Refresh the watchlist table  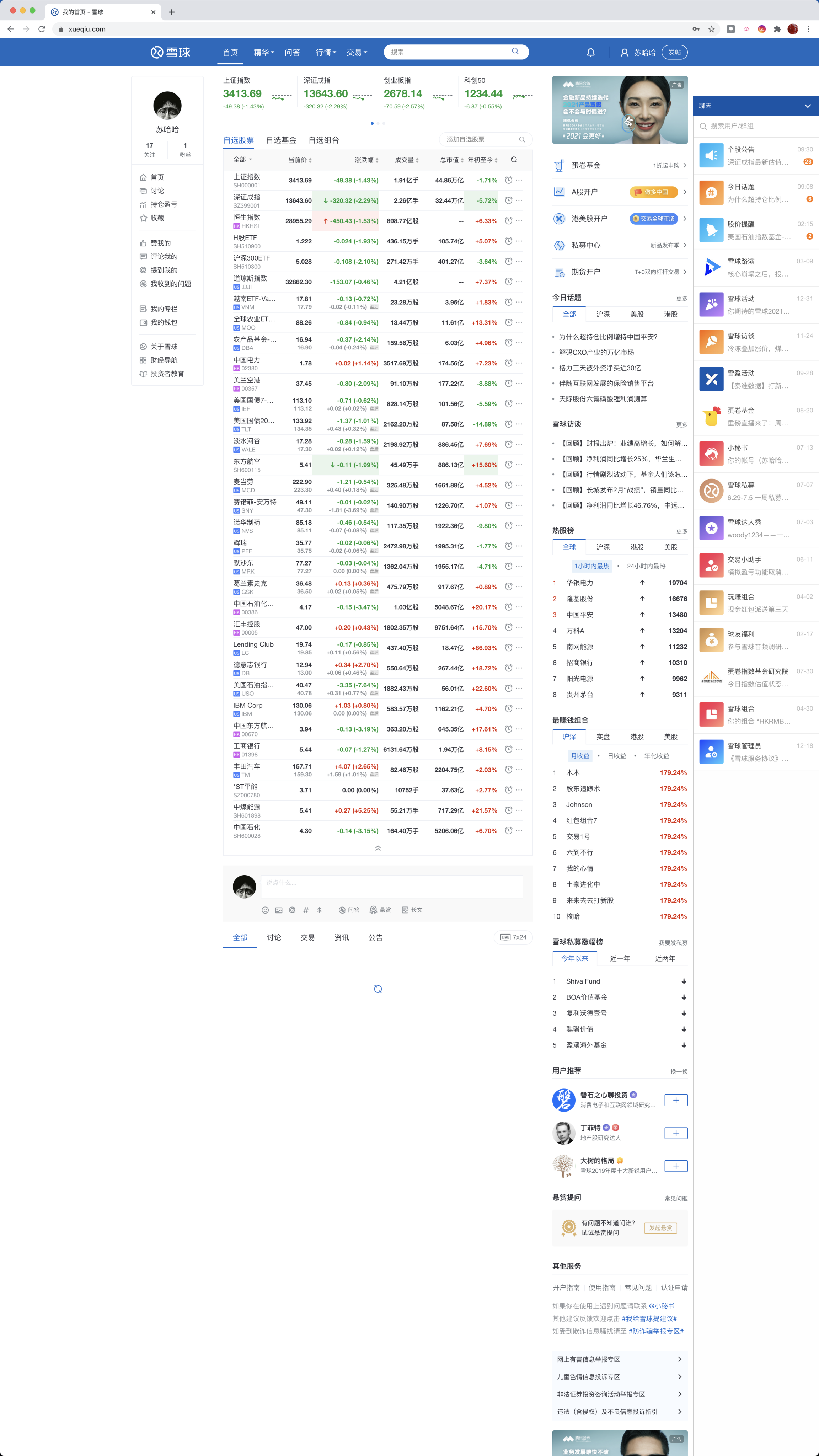point(513,160)
